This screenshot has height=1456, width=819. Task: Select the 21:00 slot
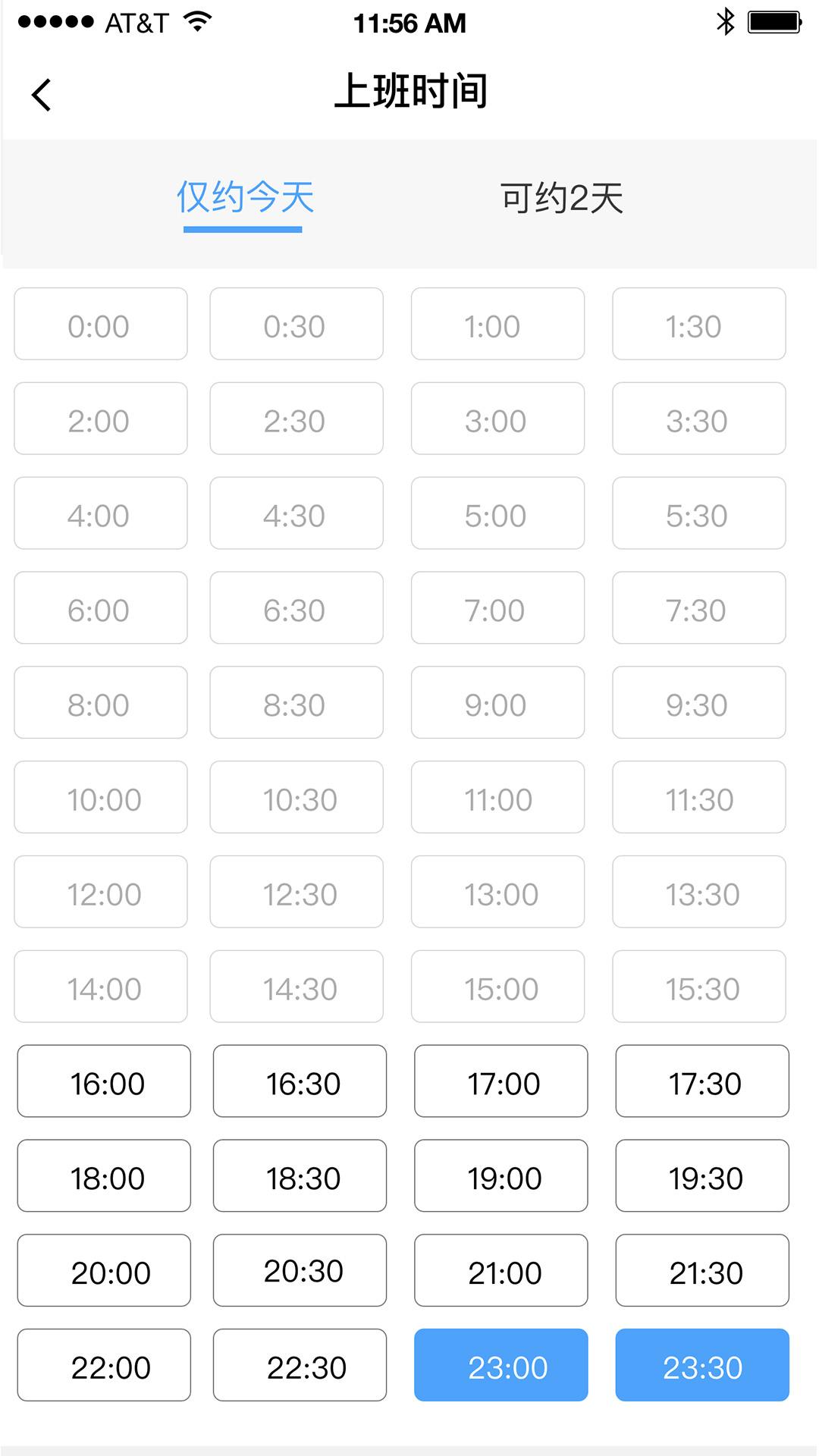pos(501,1270)
